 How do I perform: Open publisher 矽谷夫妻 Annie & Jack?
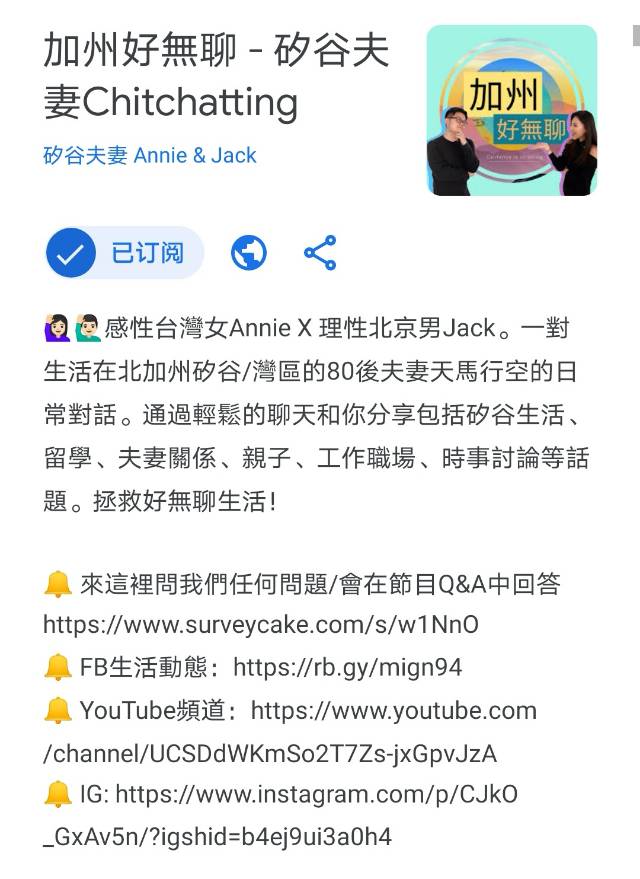[150, 156]
